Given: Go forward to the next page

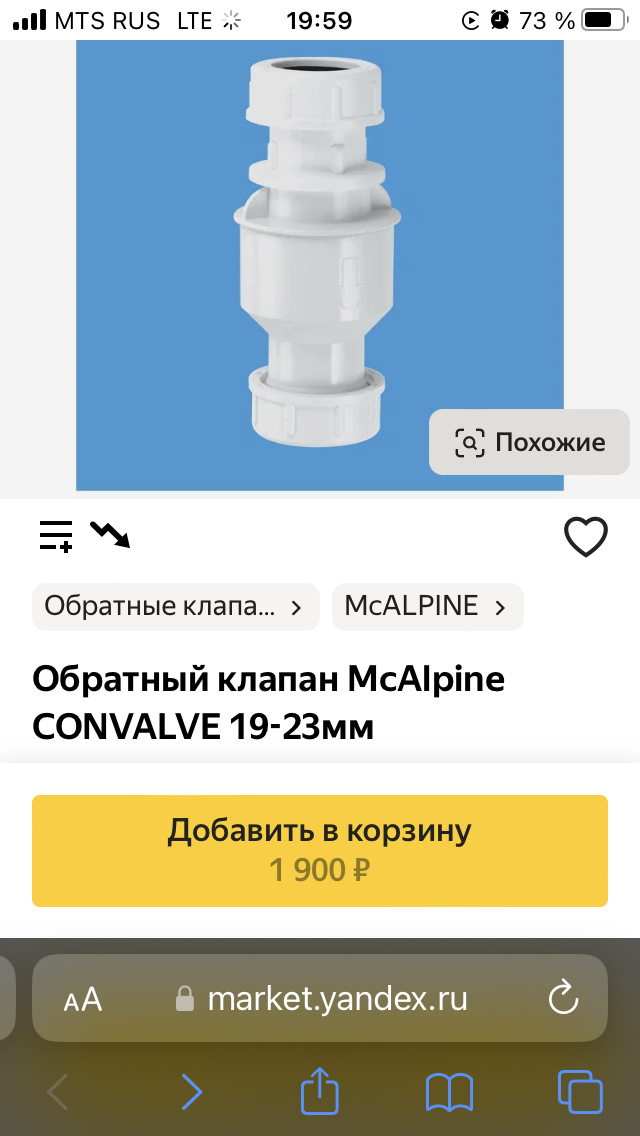Looking at the screenshot, I should click(191, 1092).
